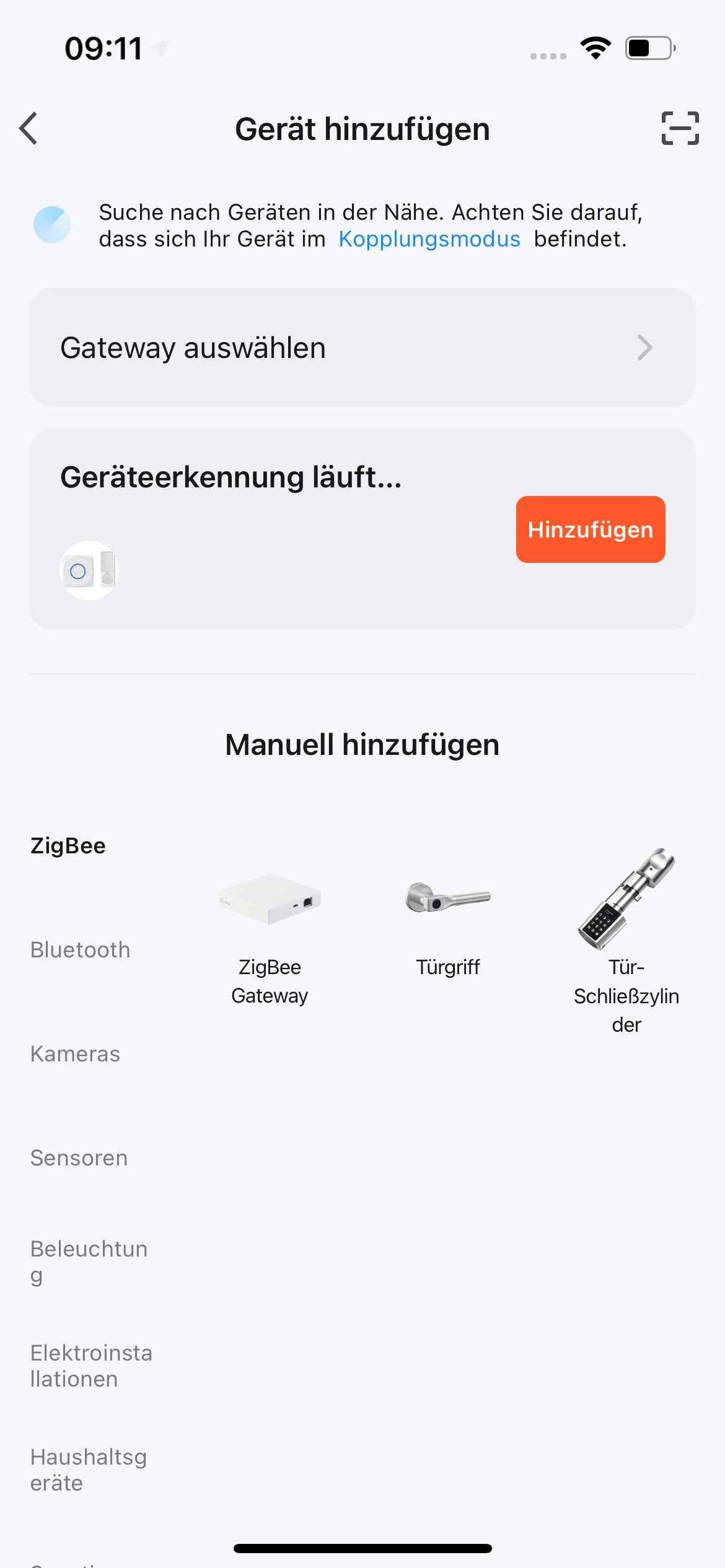Screen dimensions: 725x1568
Task: Switch to the Bluetooth category
Action: point(81,950)
